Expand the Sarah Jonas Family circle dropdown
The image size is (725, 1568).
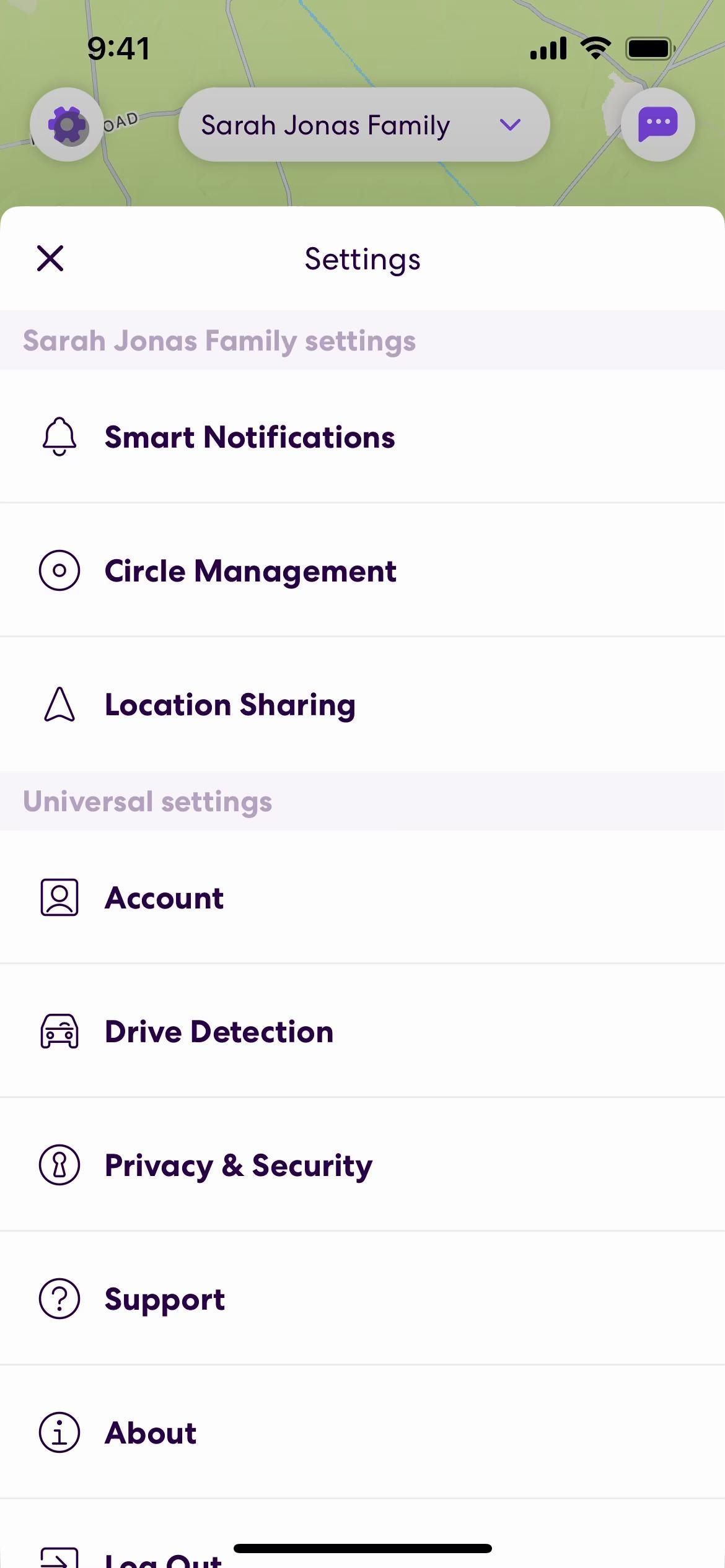(x=364, y=125)
